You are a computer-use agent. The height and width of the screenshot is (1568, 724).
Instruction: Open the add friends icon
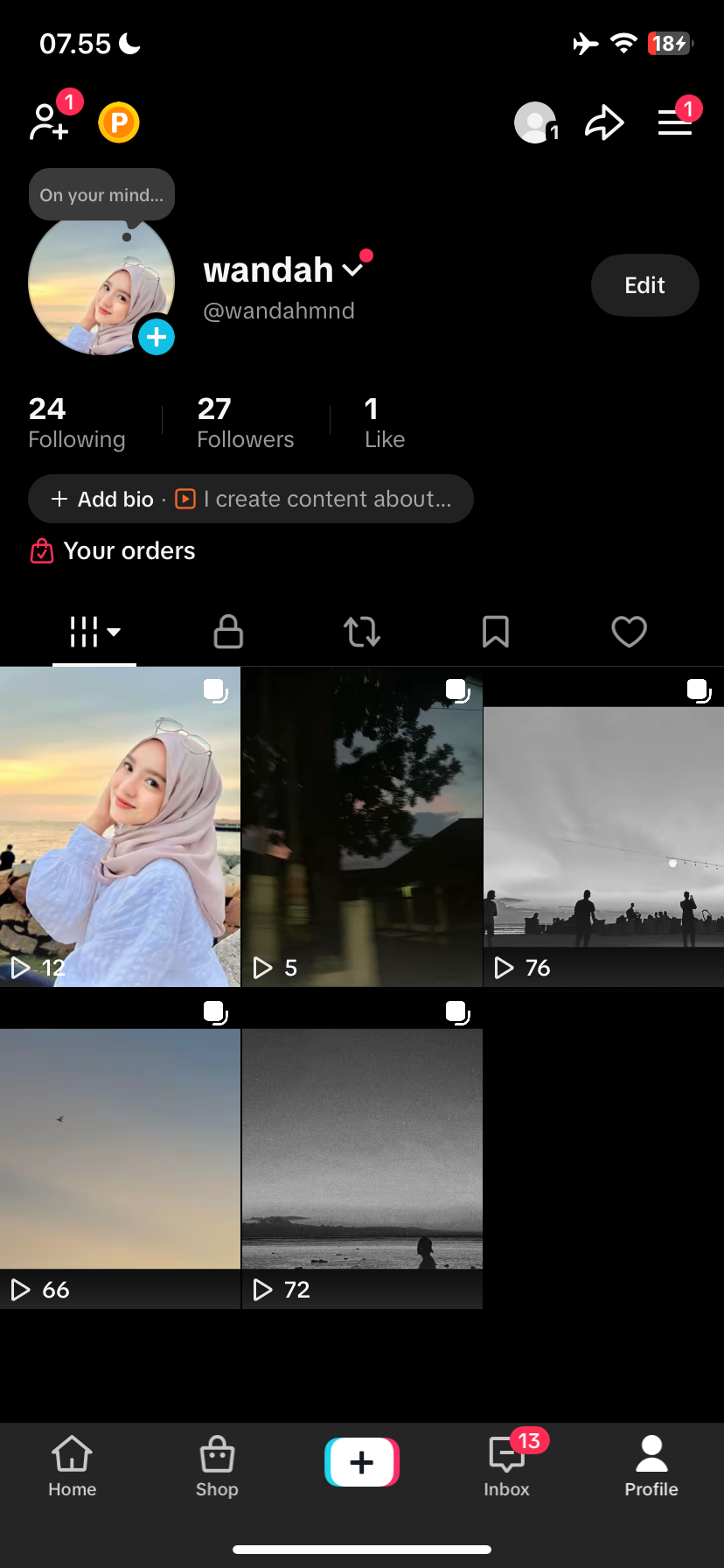tap(50, 122)
